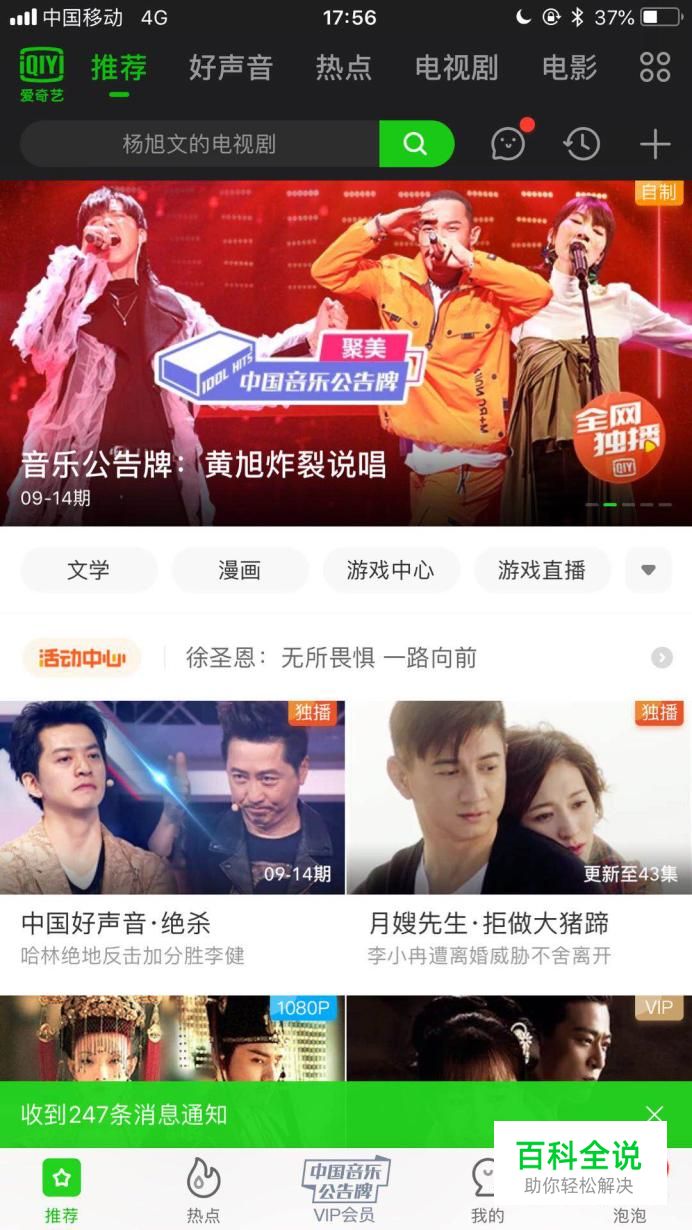Open the plus menu icon

(655, 144)
